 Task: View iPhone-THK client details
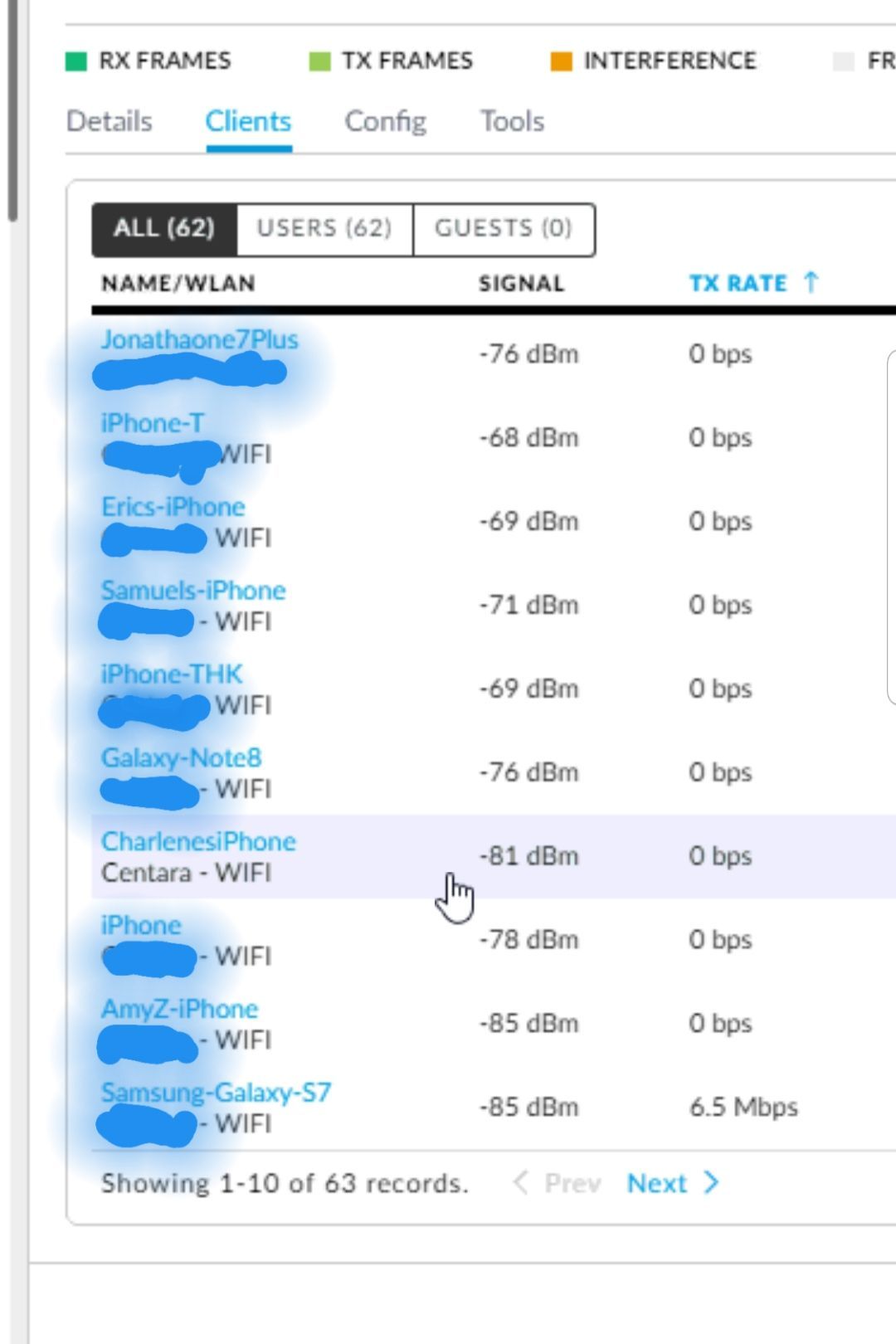[x=172, y=674]
